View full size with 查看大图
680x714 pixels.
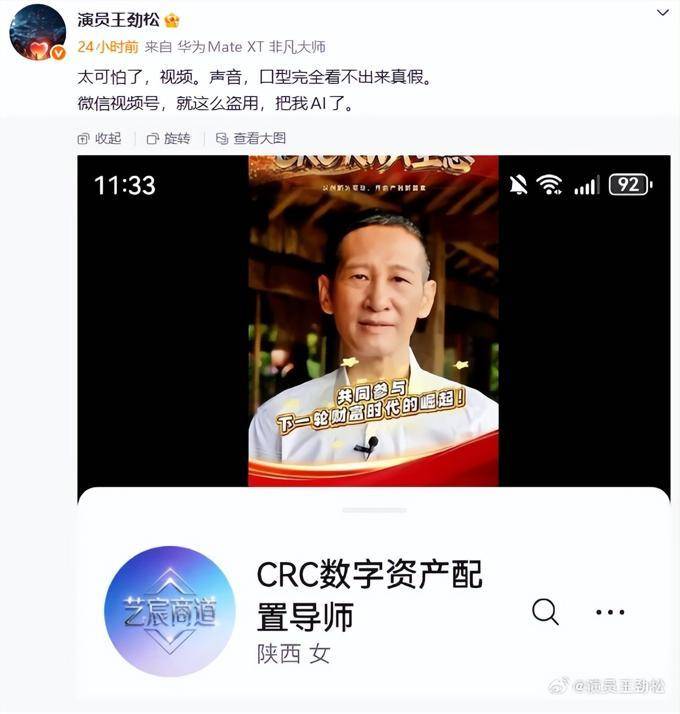click(251, 138)
